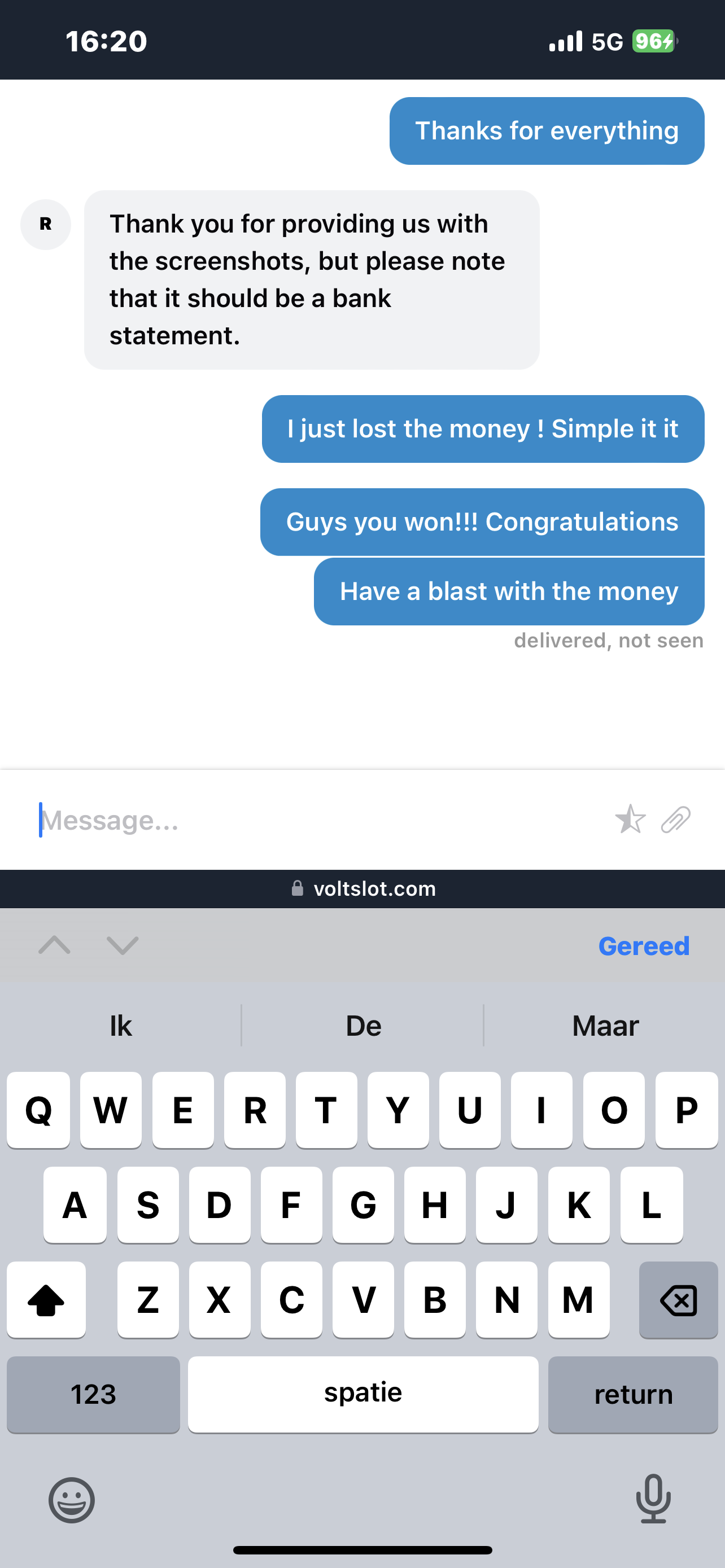Select the suggestion Maar

[605, 1026]
